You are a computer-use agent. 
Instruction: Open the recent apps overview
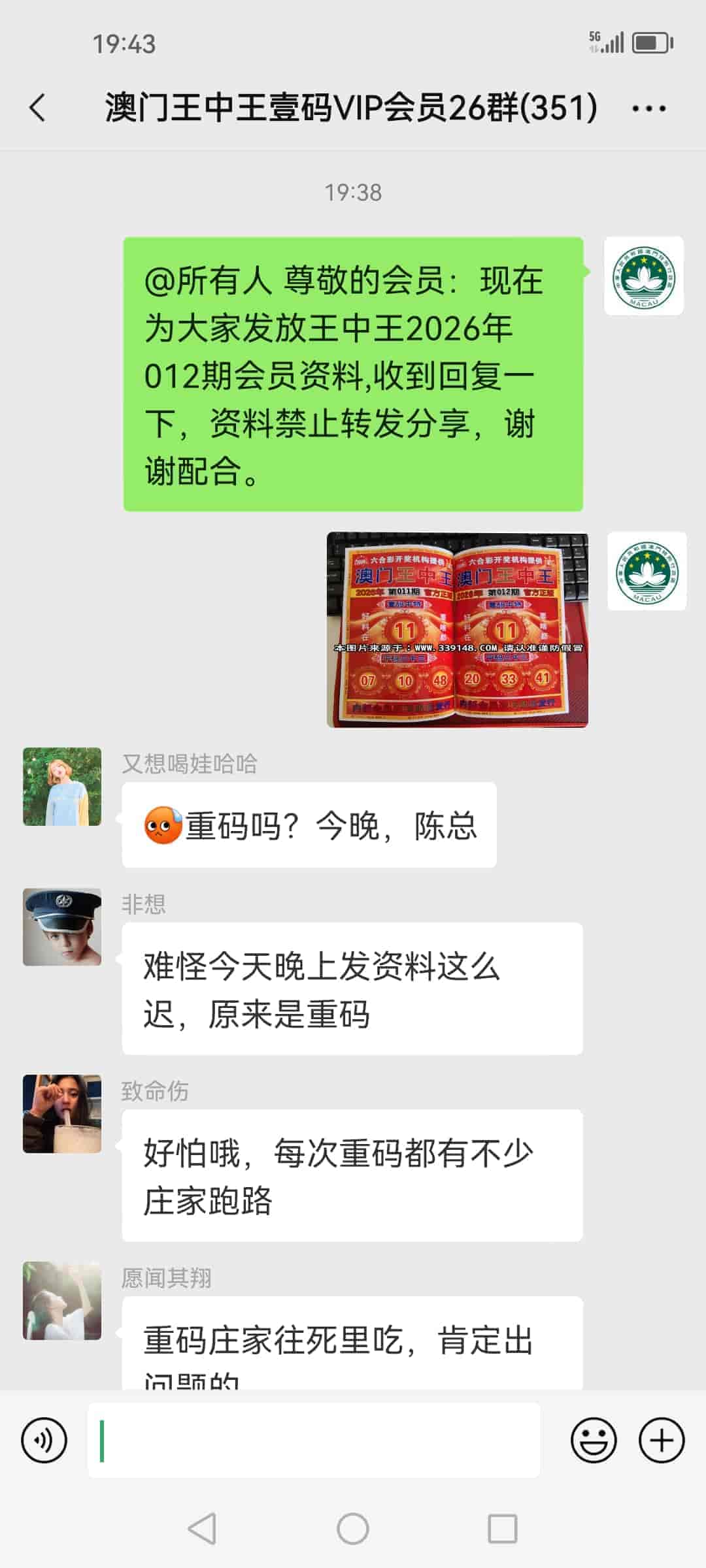[x=502, y=1529]
